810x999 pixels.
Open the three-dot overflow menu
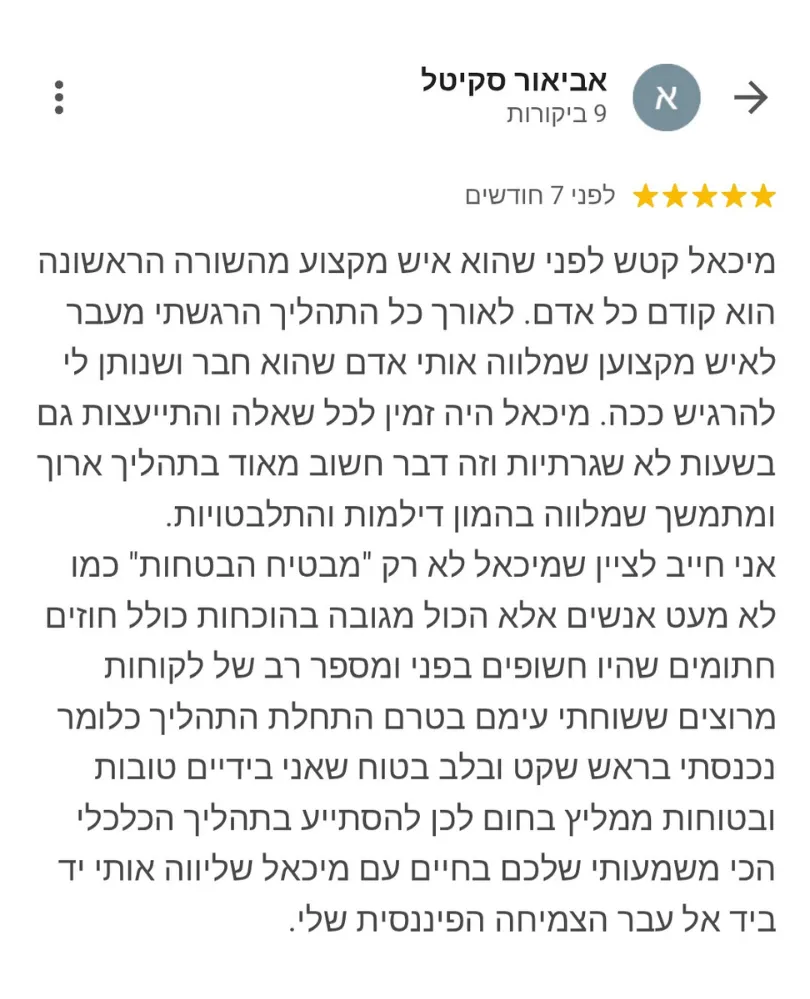pyautogui.click(x=60, y=97)
